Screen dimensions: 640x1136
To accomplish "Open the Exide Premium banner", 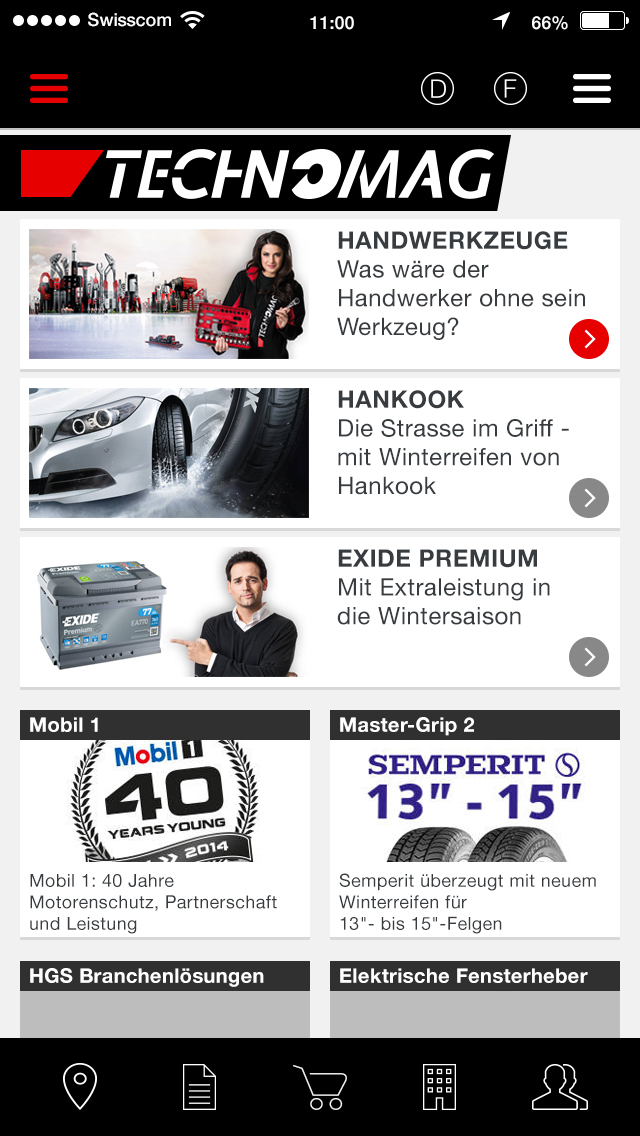I will point(320,612).
